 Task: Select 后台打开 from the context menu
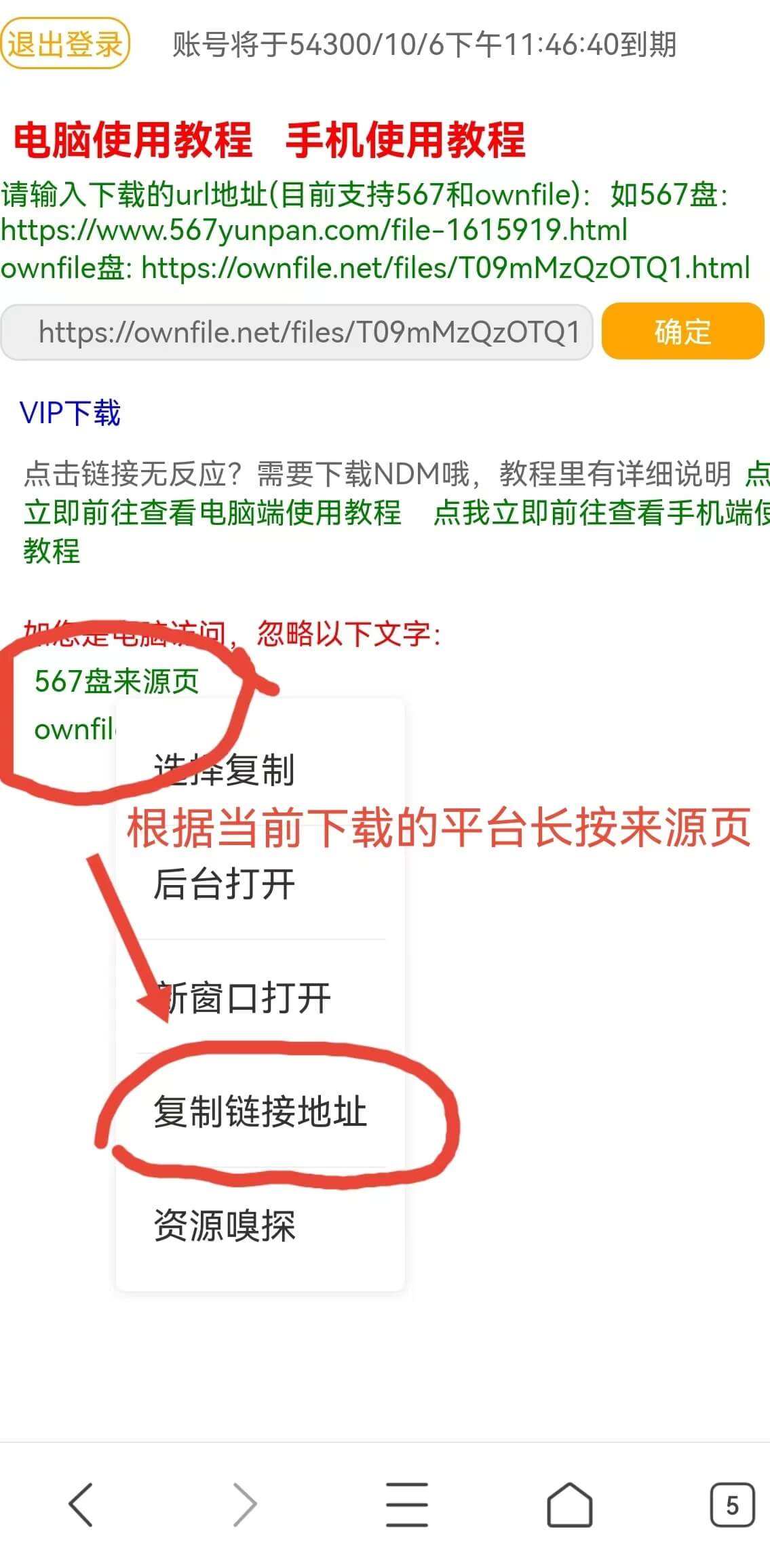(x=225, y=884)
